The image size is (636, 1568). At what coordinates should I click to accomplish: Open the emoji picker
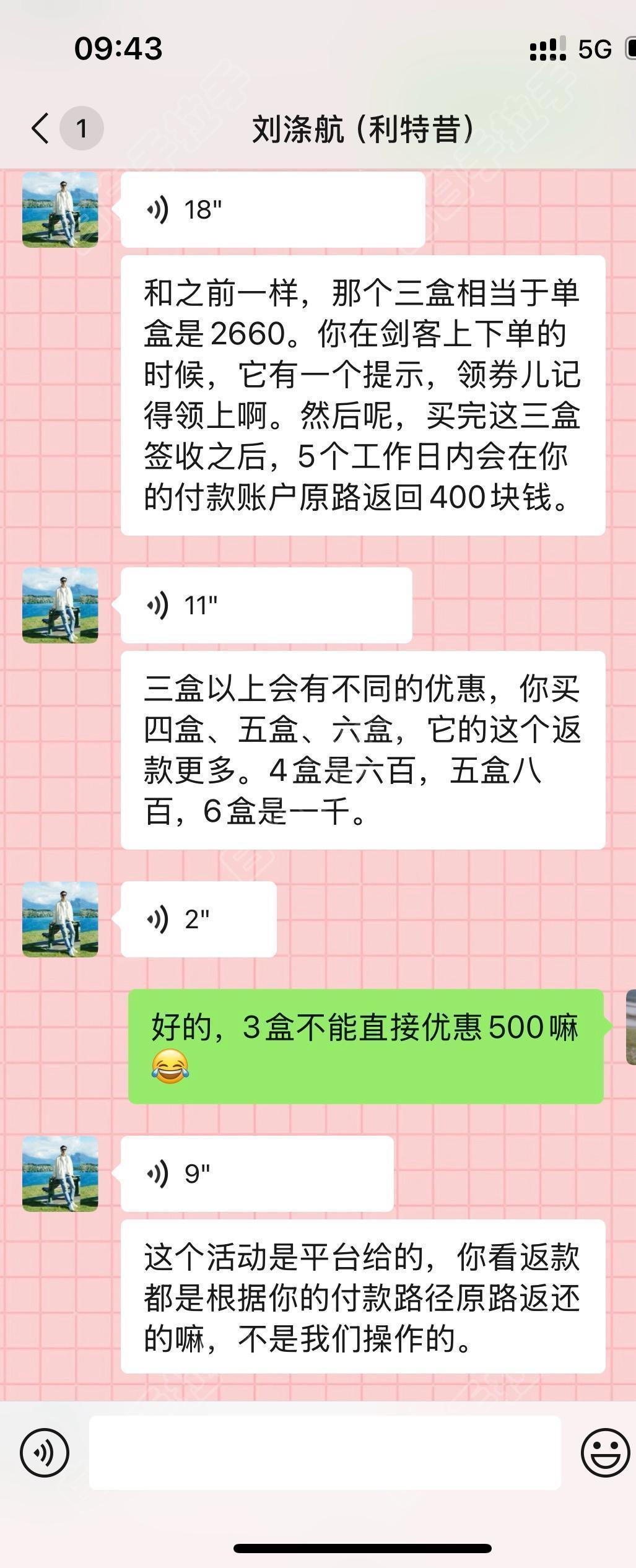605,1452
